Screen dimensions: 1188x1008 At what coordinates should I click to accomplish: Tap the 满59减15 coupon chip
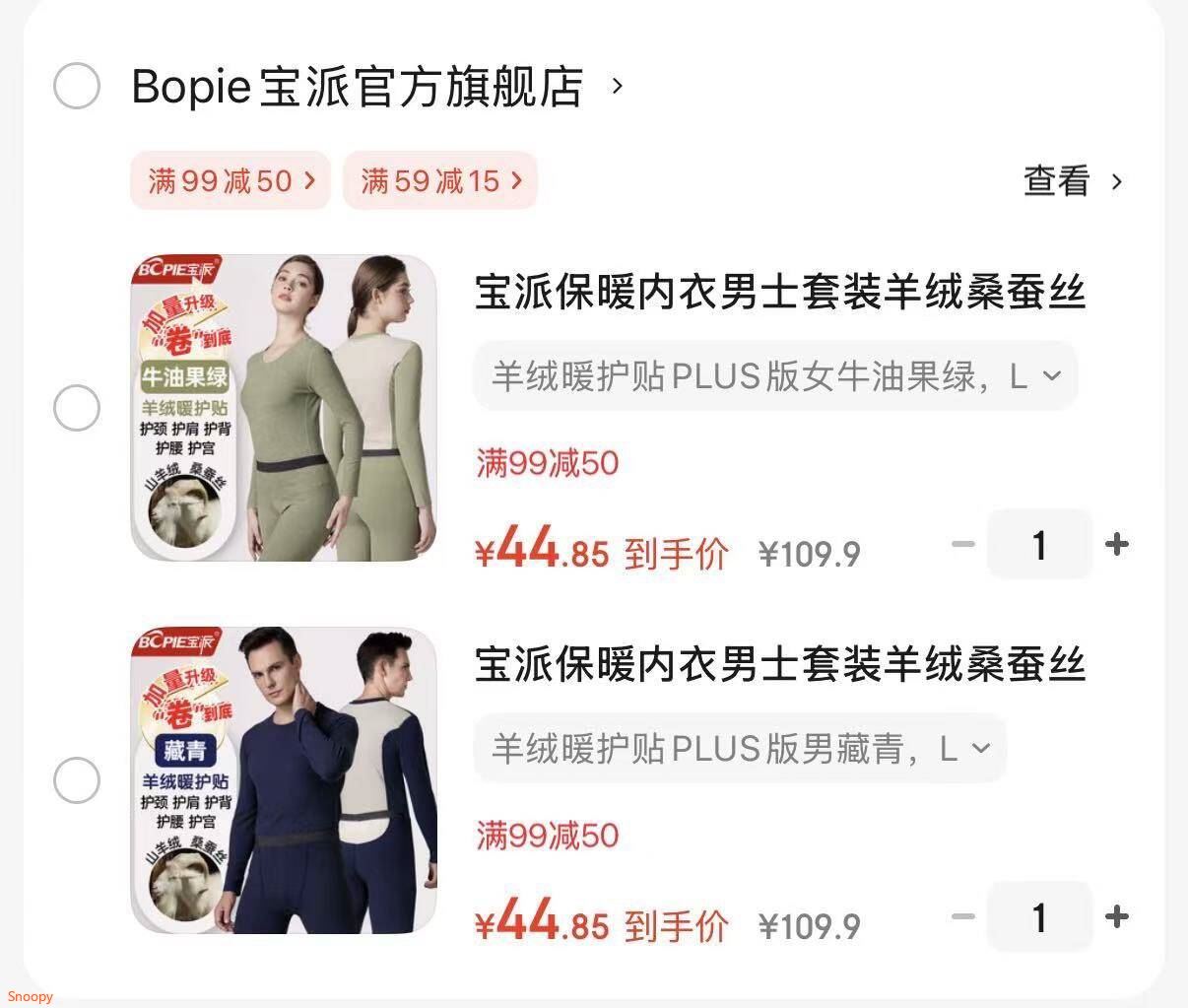tap(440, 181)
